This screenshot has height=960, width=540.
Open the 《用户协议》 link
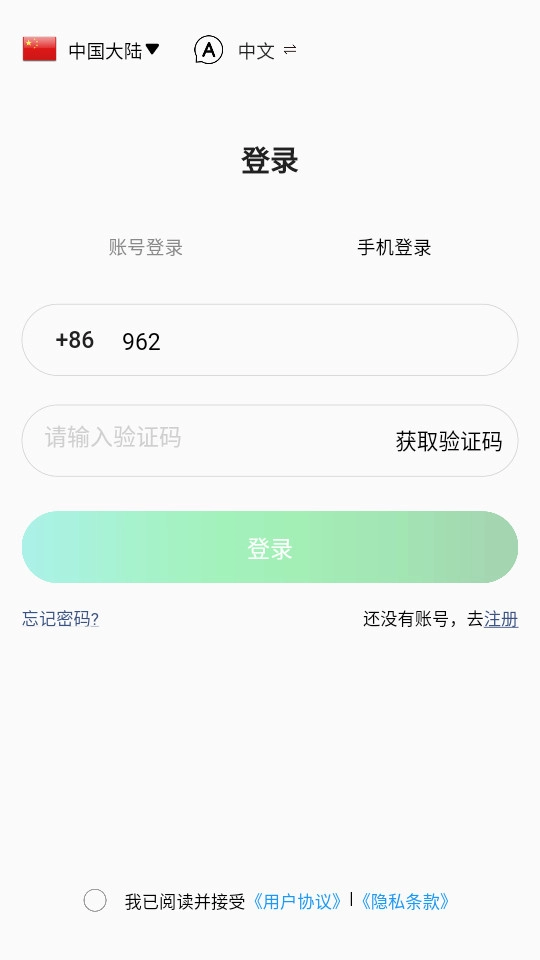(297, 901)
